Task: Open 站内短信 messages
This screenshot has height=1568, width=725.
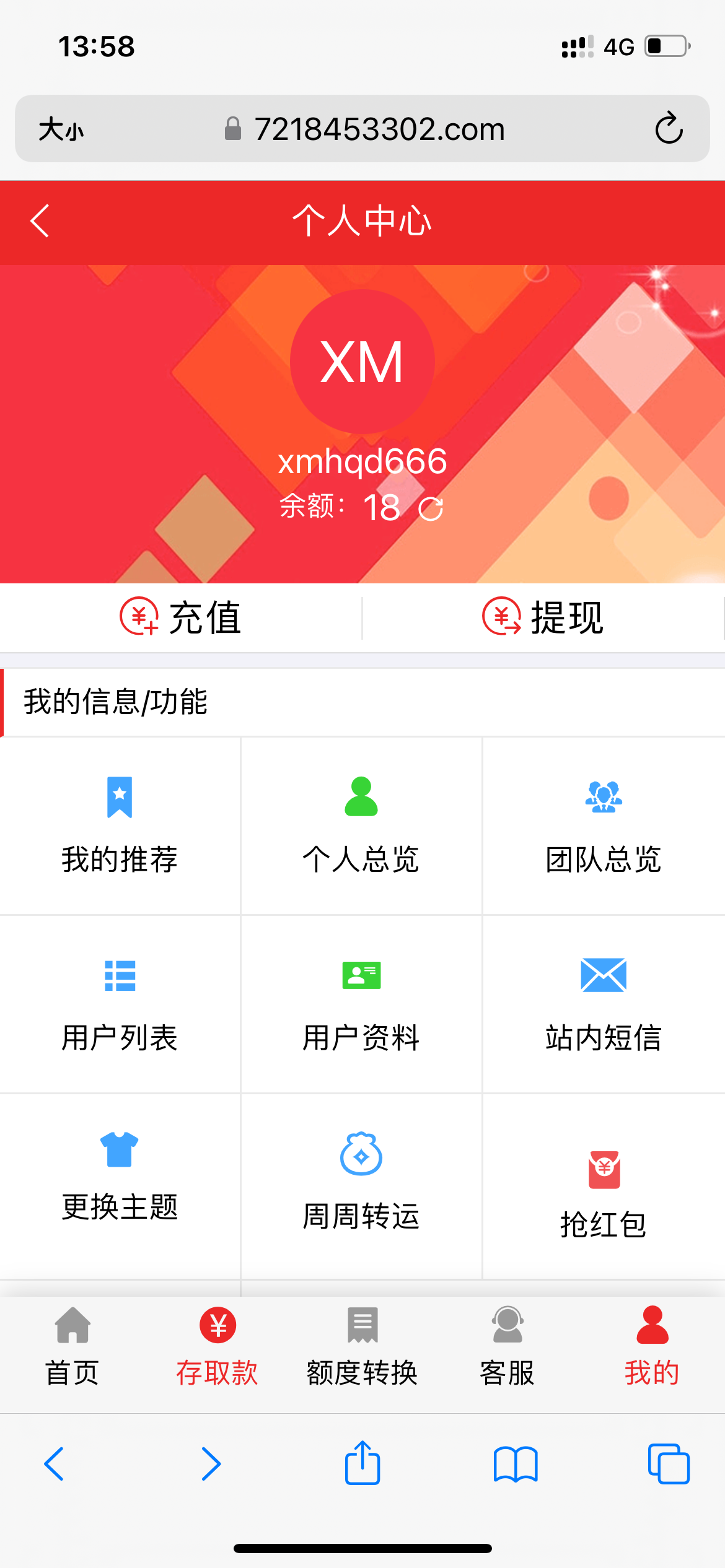Action: point(604,1004)
